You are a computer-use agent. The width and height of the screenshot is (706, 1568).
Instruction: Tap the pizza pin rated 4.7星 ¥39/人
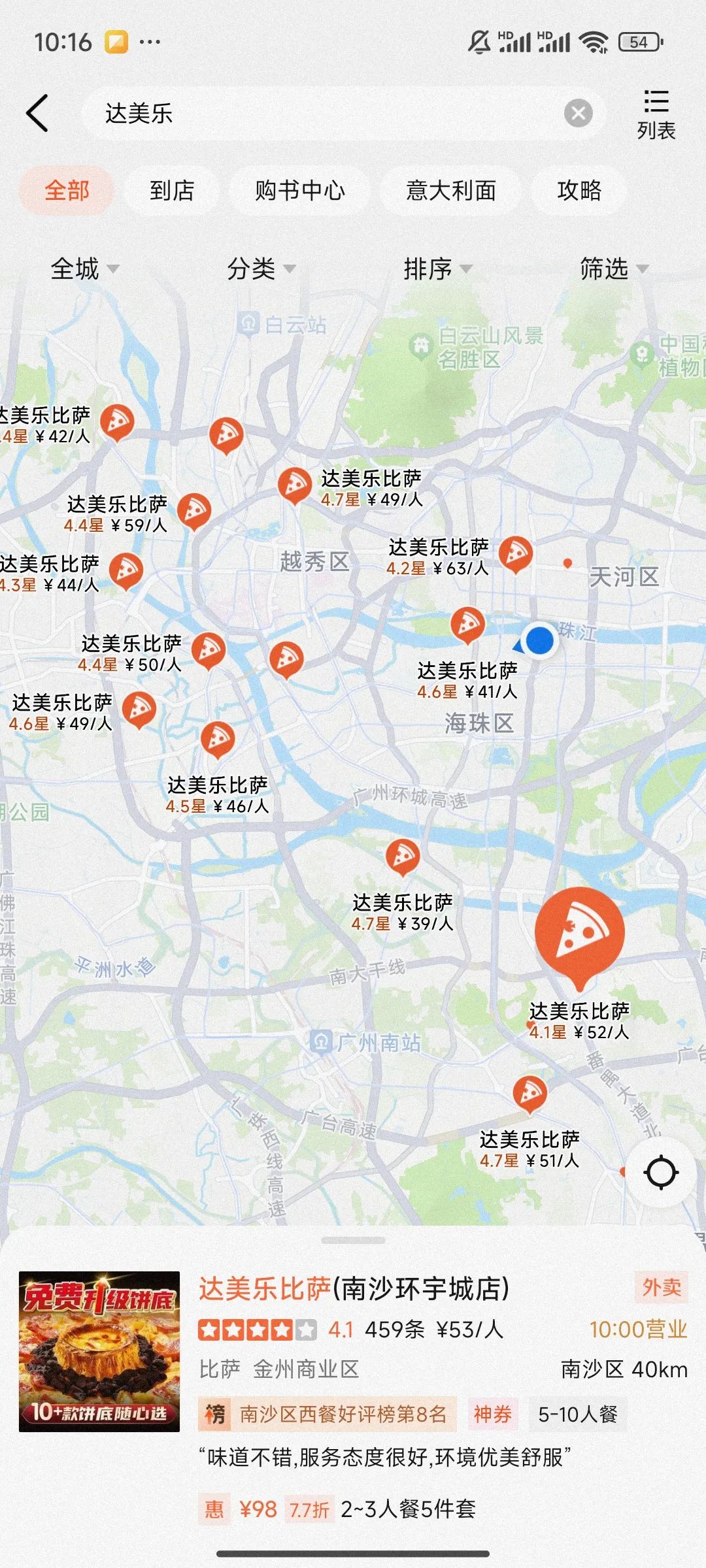tap(403, 856)
